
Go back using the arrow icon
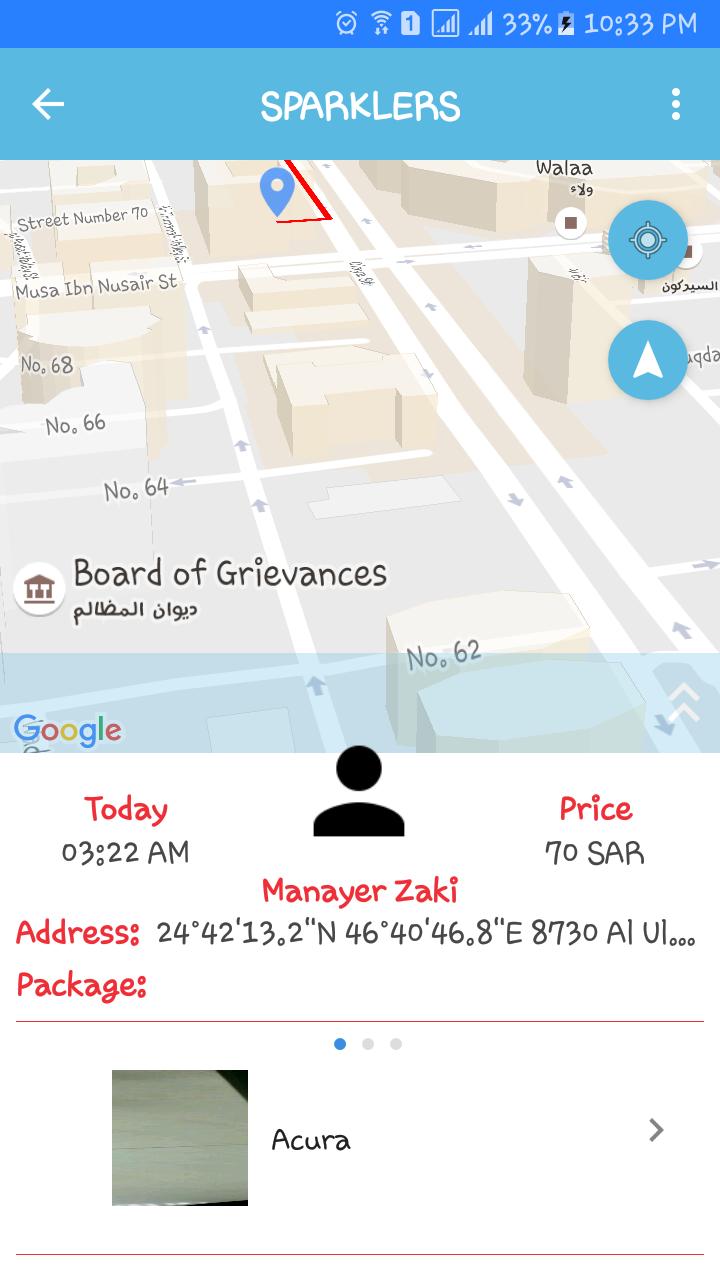48,104
